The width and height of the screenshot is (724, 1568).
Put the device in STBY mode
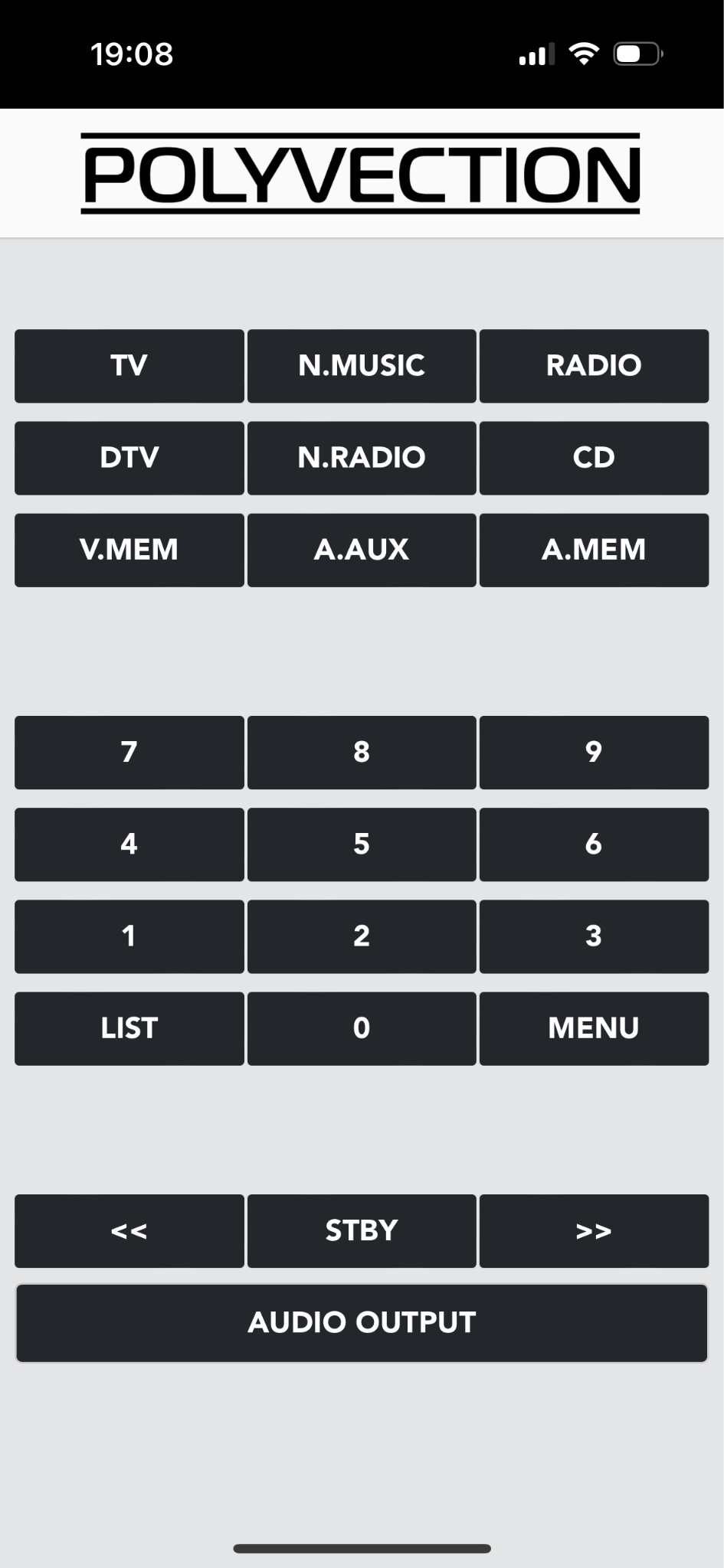pos(362,1231)
